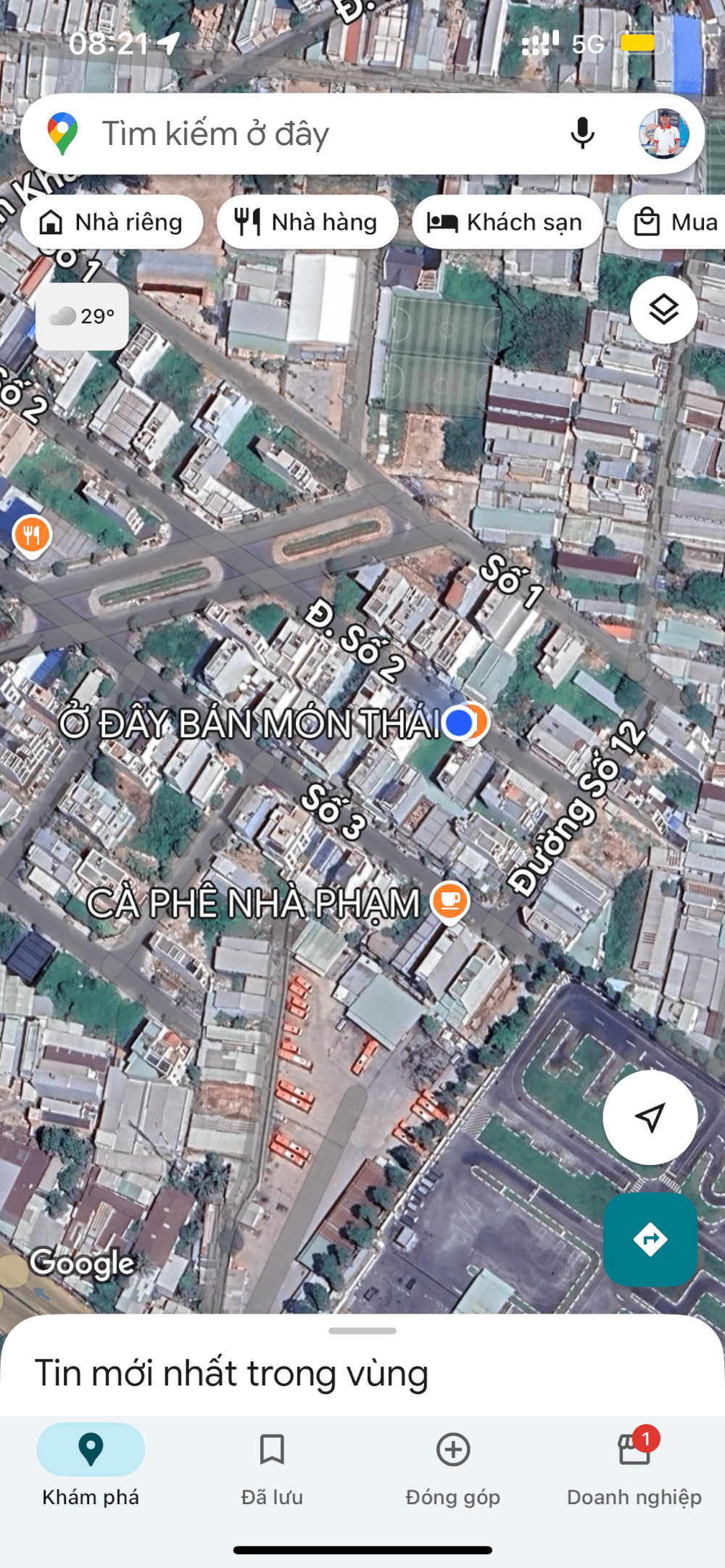
Task: Tap the 'Khách sạn' chip
Action: click(507, 222)
